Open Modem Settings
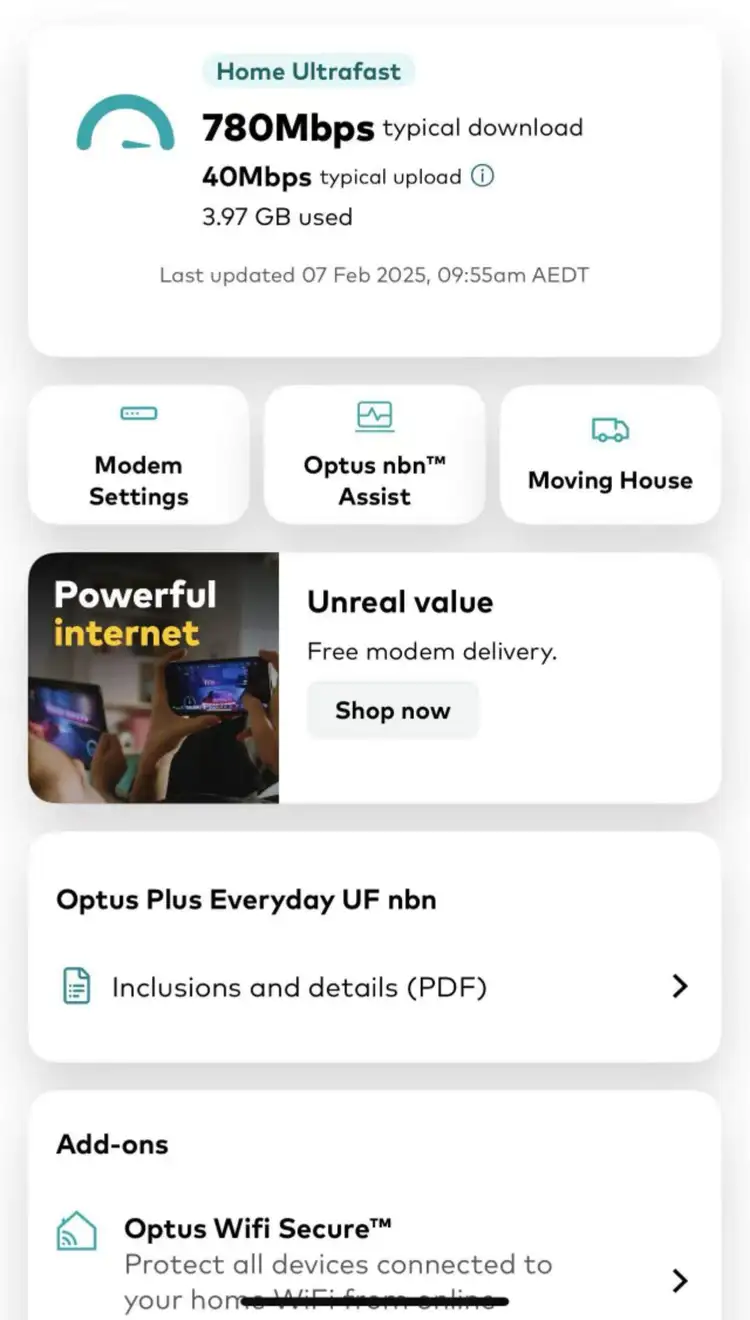The width and height of the screenshot is (750, 1320). coord(138,455)
